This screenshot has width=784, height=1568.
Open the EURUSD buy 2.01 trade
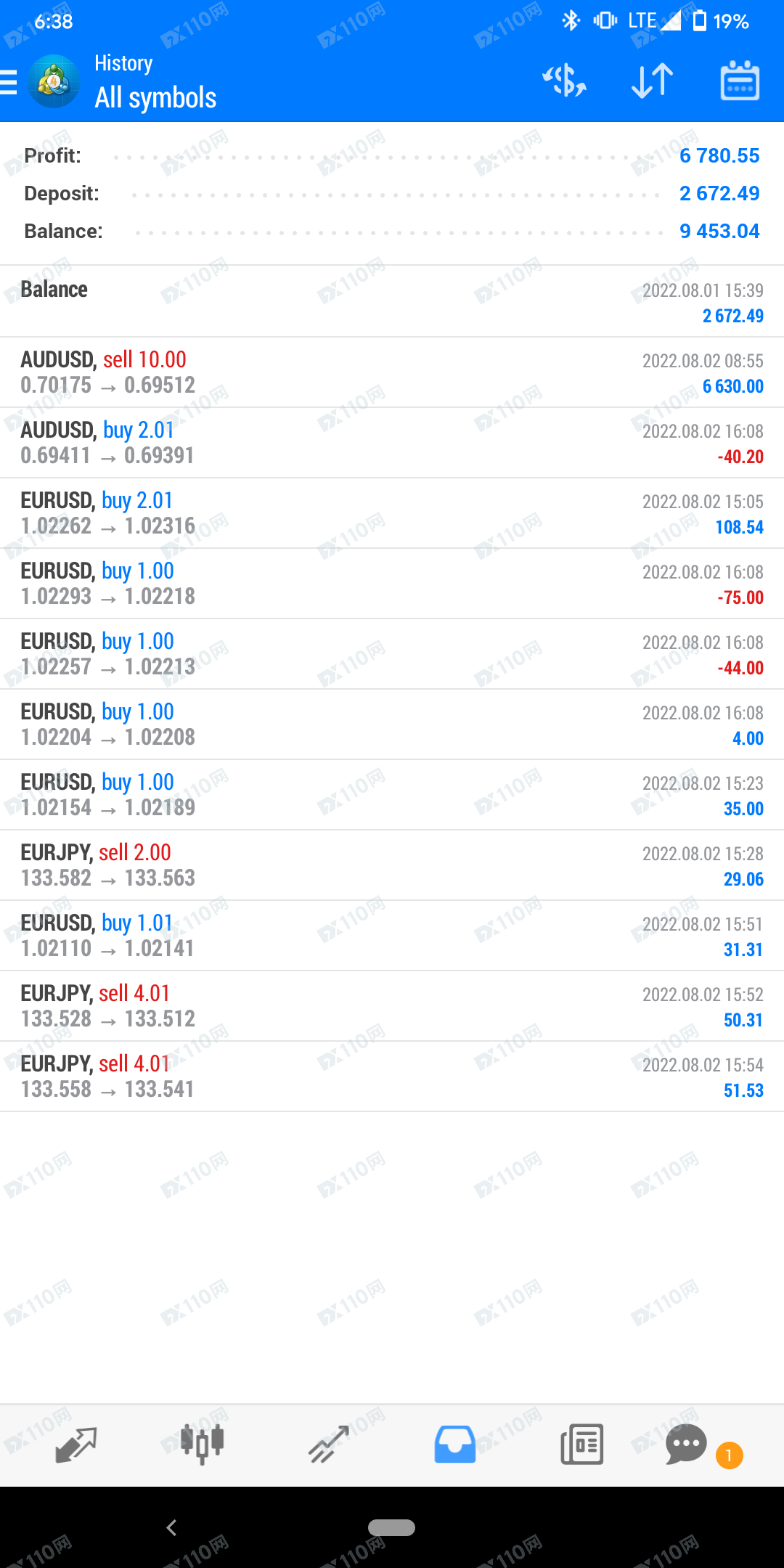pos(392,513)
